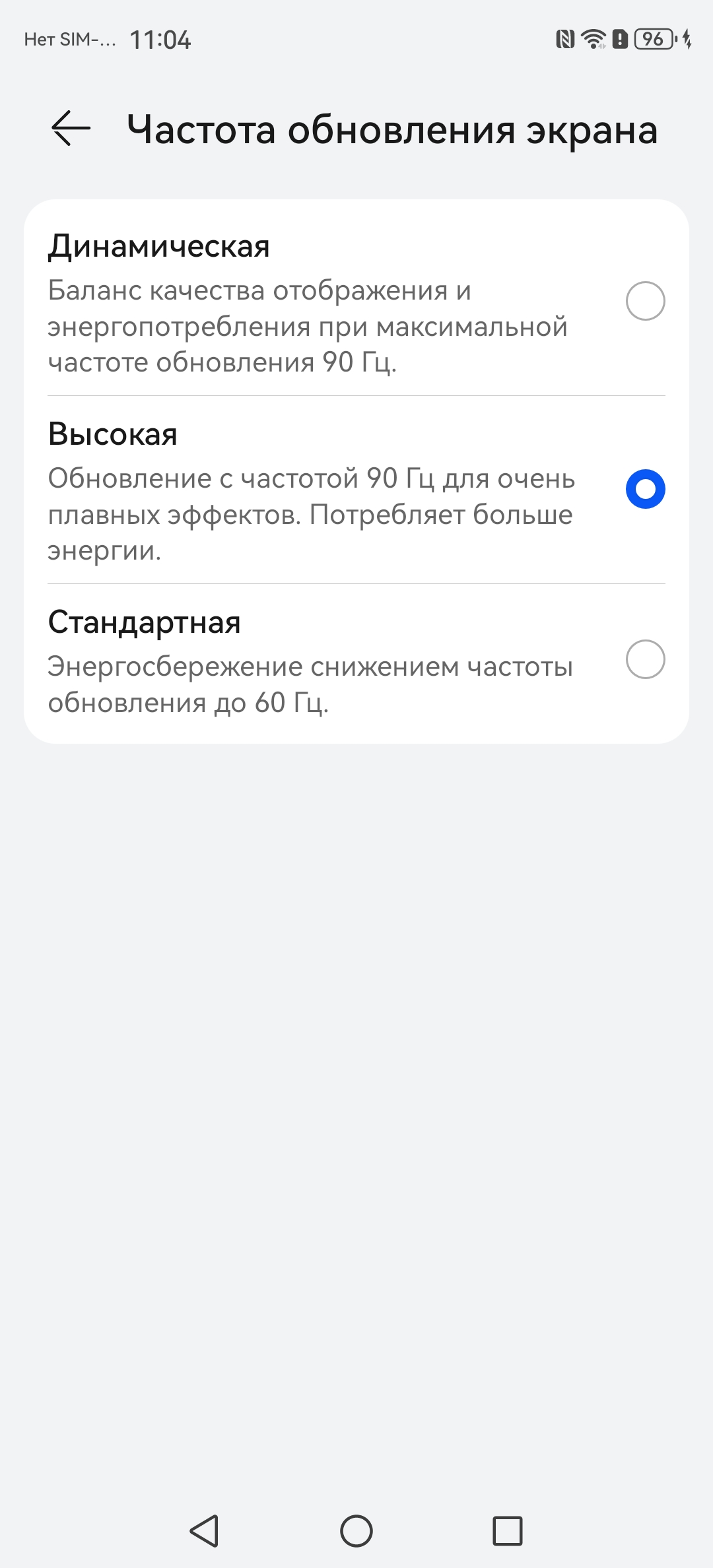Switch to Стандартная 60 Гц refresh rate
Image resolution: width=713 pixels, height=1568 pixels.
(644, 659)
